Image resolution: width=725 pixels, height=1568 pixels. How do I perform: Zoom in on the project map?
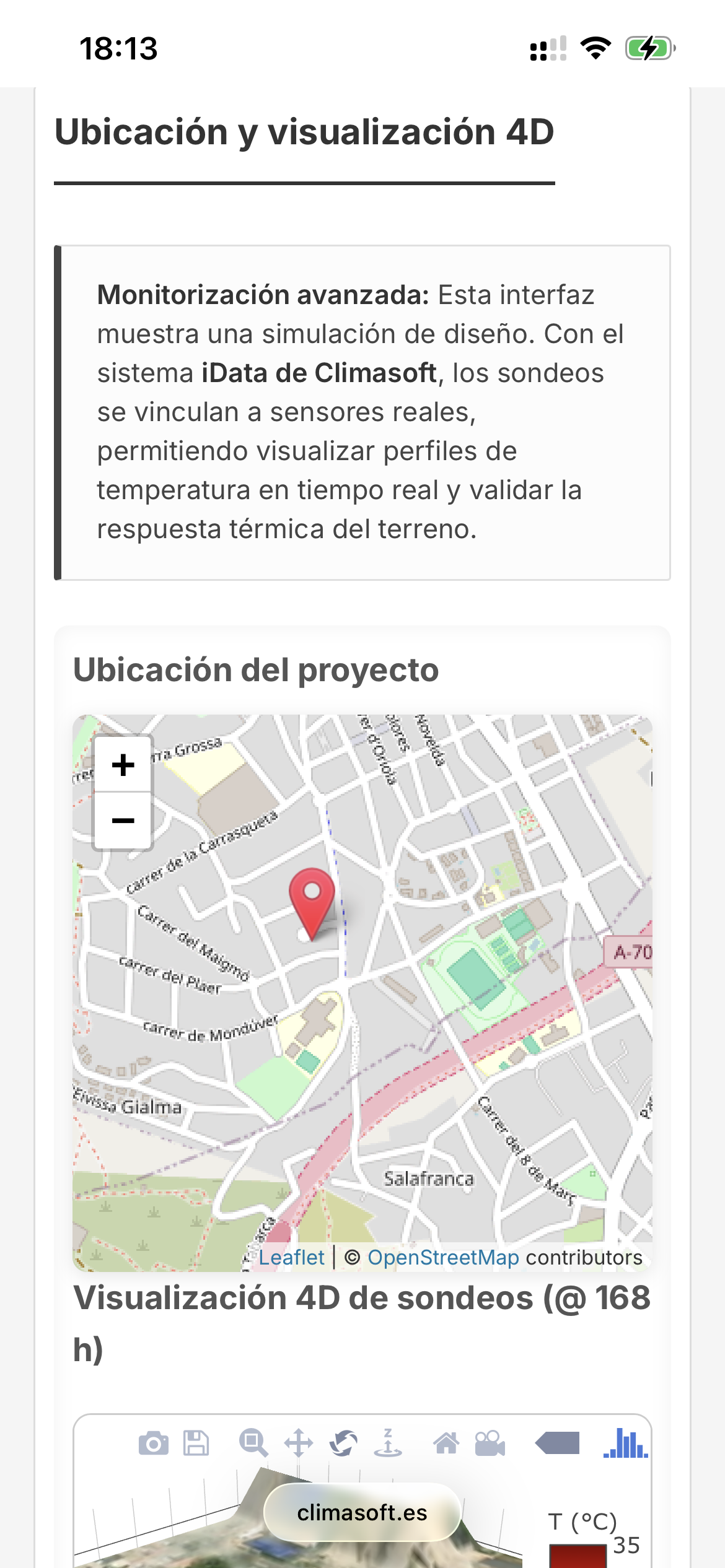(x=123, y=765)
